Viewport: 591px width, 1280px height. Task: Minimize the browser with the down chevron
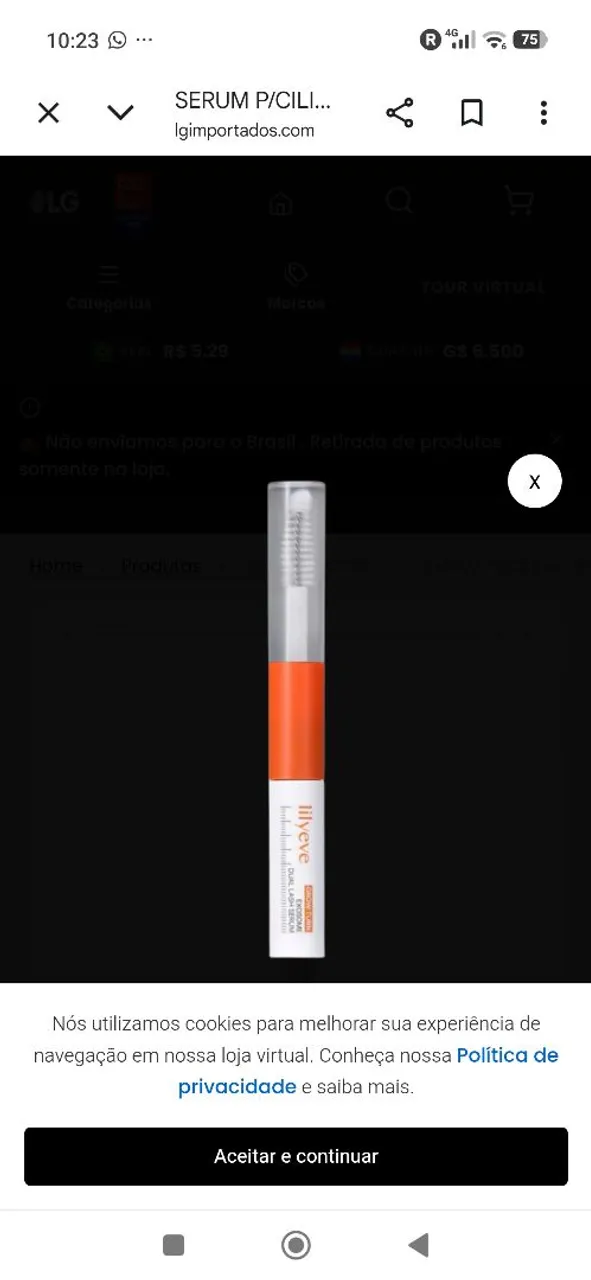(120, 113)
